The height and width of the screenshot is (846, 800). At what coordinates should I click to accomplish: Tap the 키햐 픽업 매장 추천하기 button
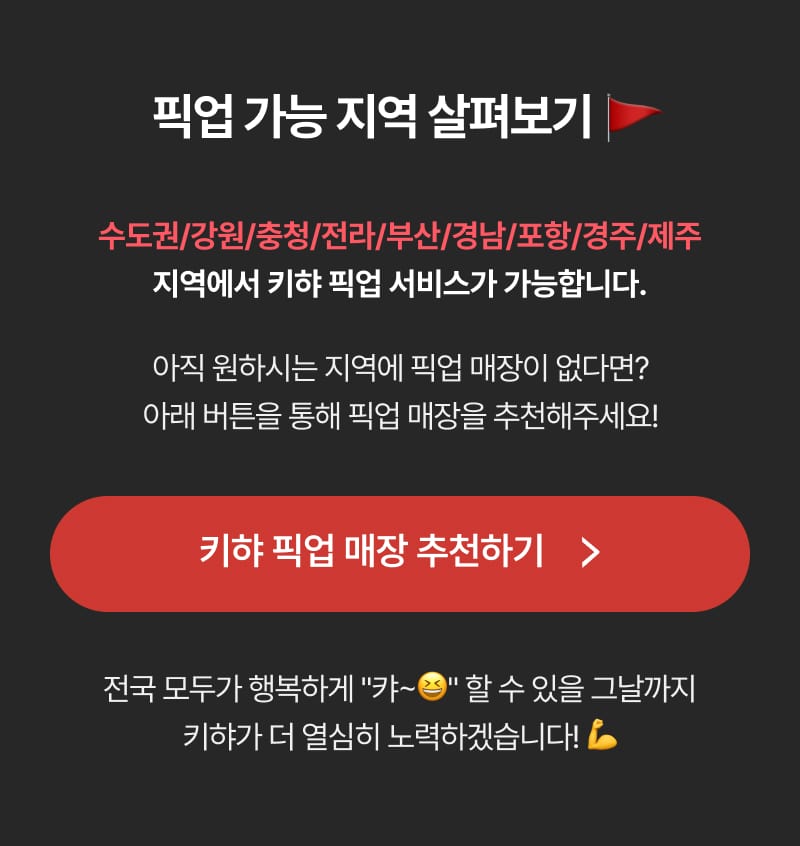pos(400,553)
